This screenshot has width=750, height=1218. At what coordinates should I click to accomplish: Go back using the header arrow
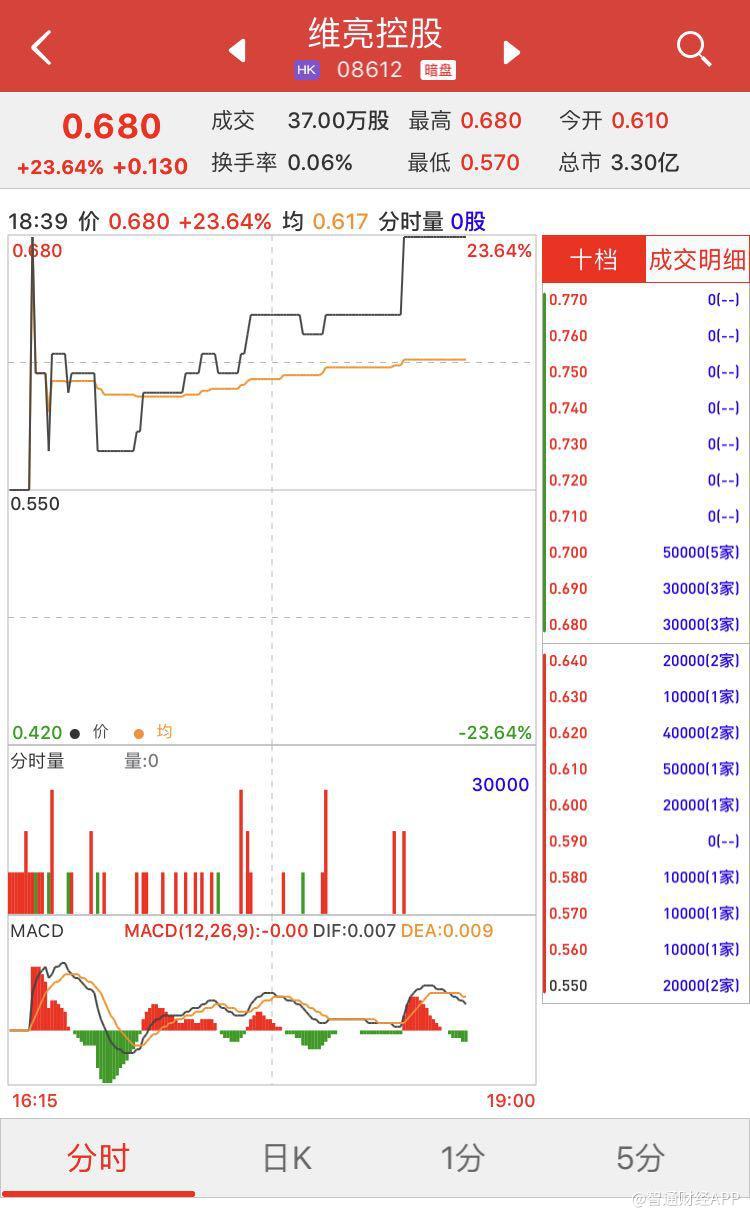click(41, 47)
